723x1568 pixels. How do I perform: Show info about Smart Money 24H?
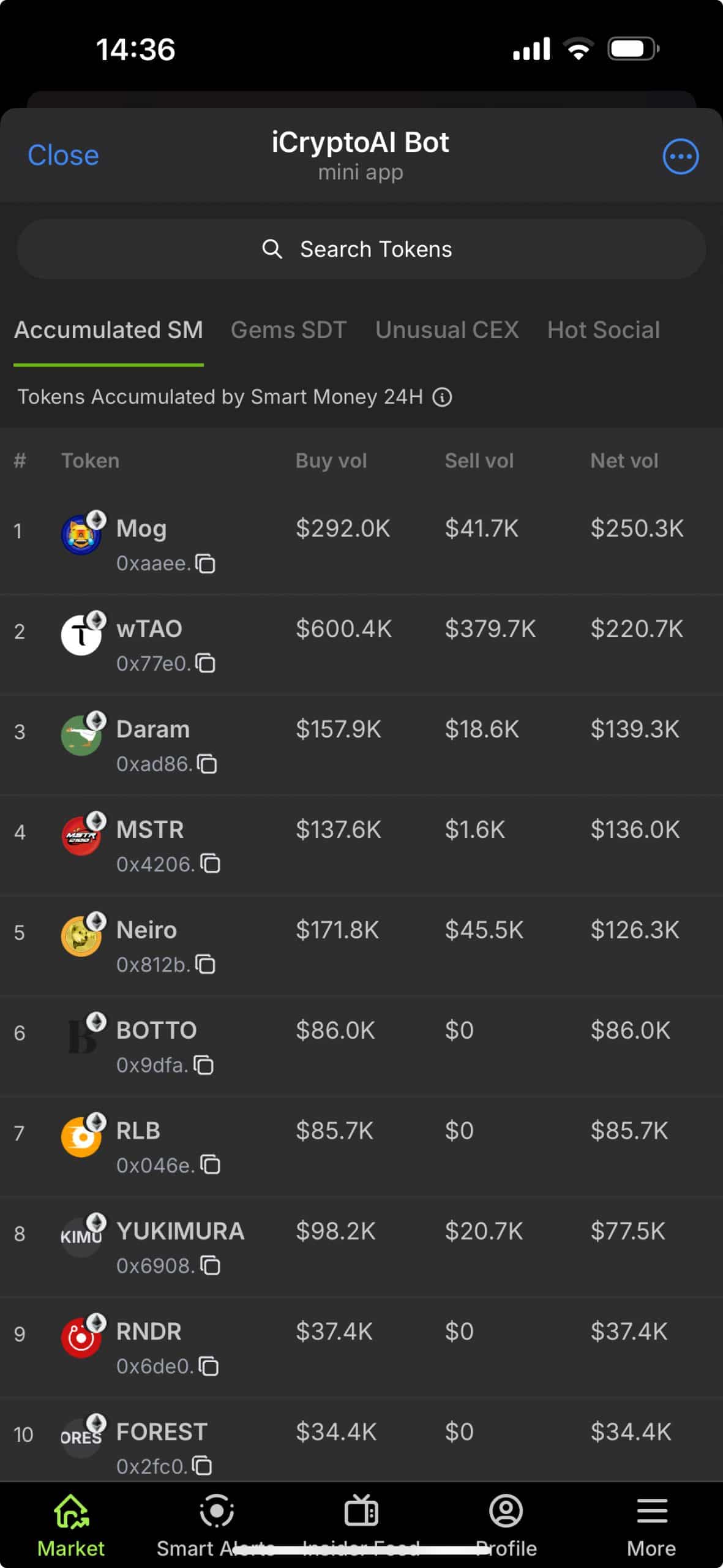[x=442, y=398]
